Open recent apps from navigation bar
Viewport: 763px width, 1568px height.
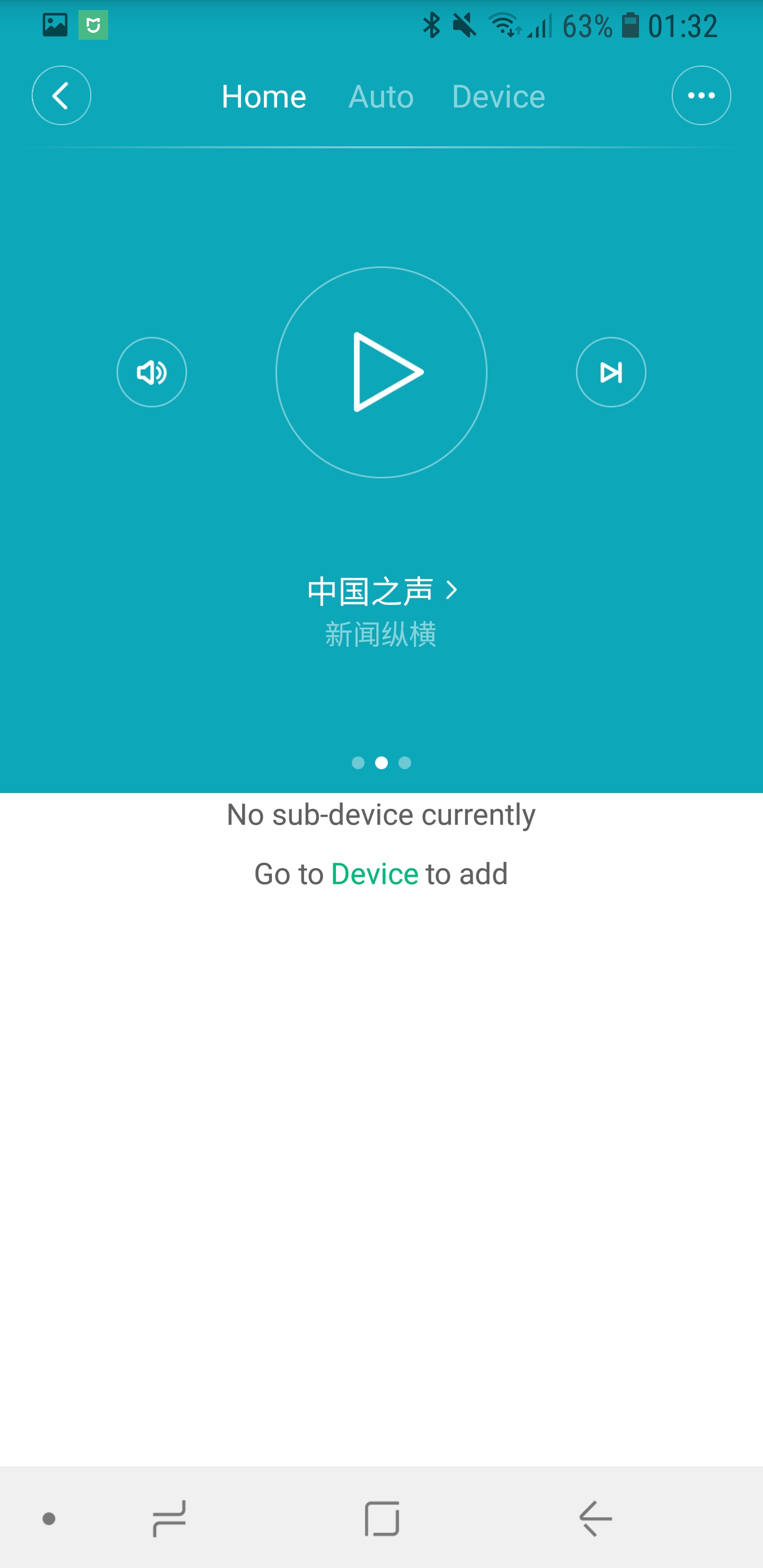pos(169,1518)
